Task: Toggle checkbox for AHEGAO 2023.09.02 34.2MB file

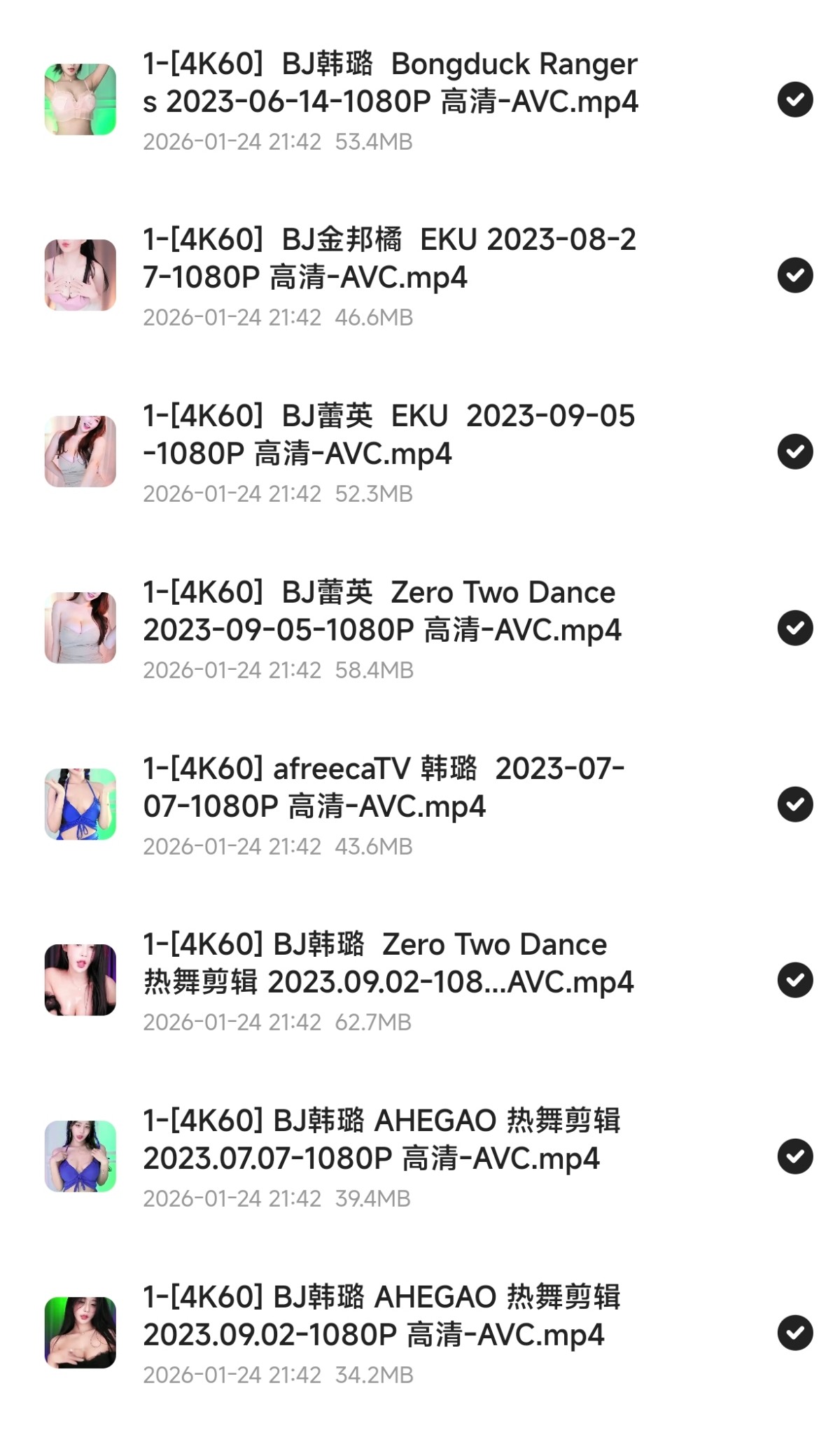Action: pos(795,1333)
